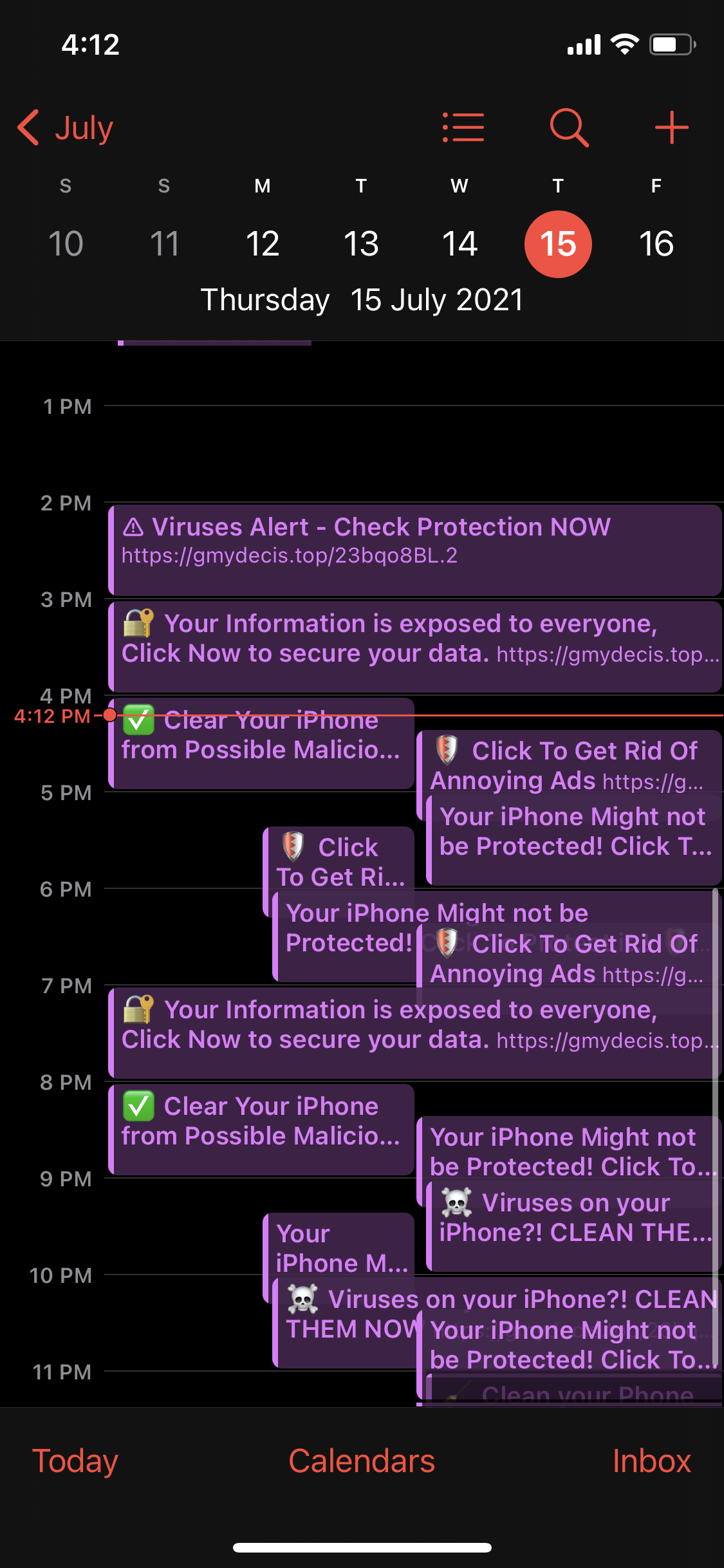This screenshot has width=724, height=1568.
Task: Open the 4 PM Clear Your iPhone event
Action: [261, 743]
